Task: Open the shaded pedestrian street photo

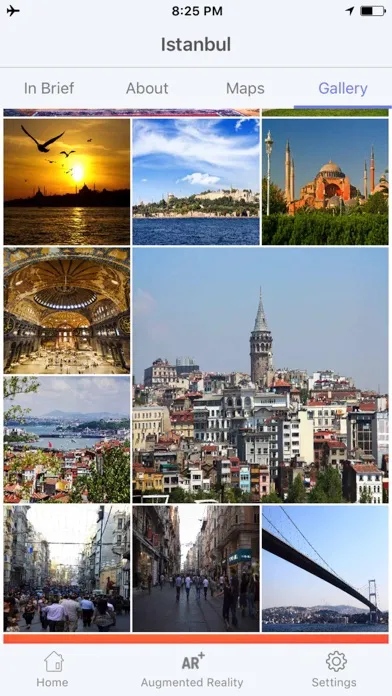Action: (196, 569)
